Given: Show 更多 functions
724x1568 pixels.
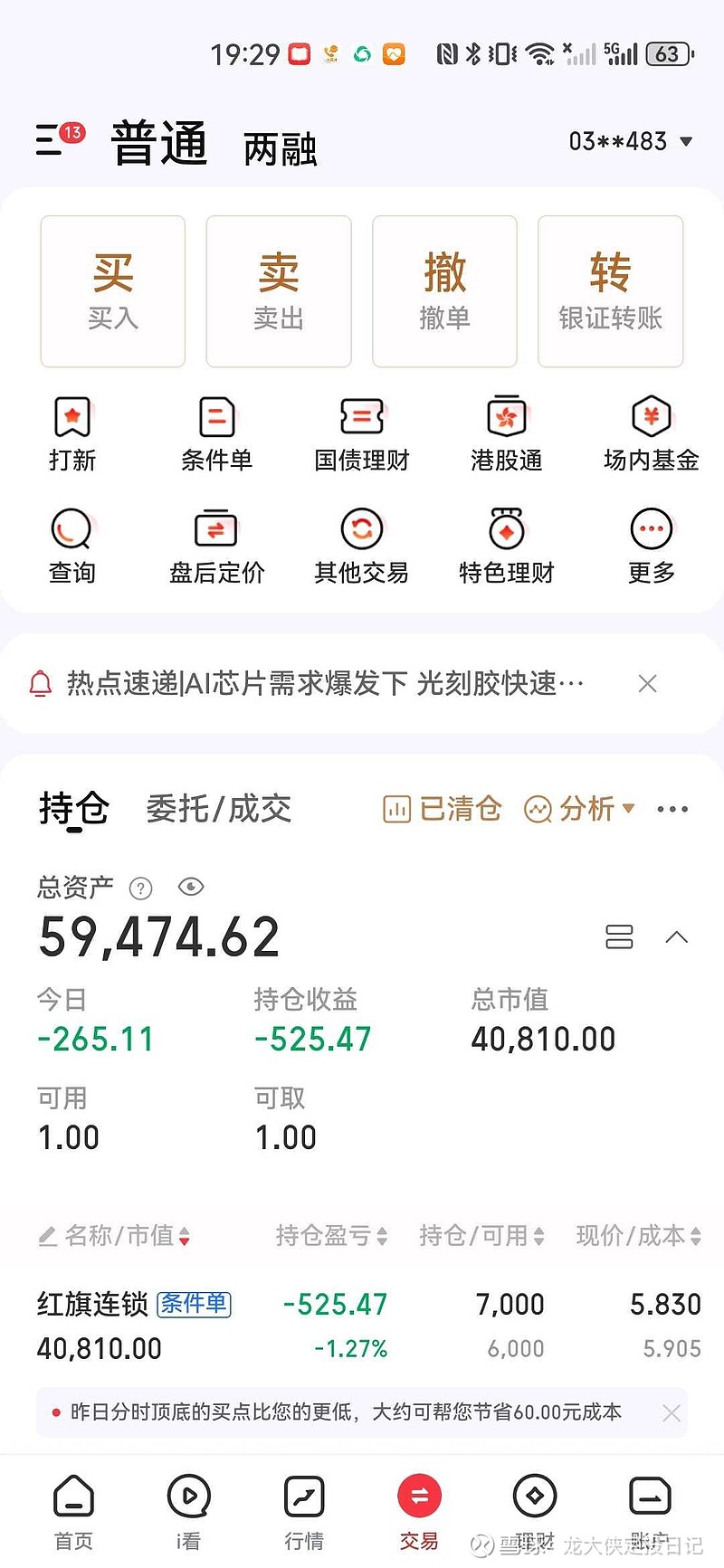Looking at the screenshot, I should (x=651, y=546).
